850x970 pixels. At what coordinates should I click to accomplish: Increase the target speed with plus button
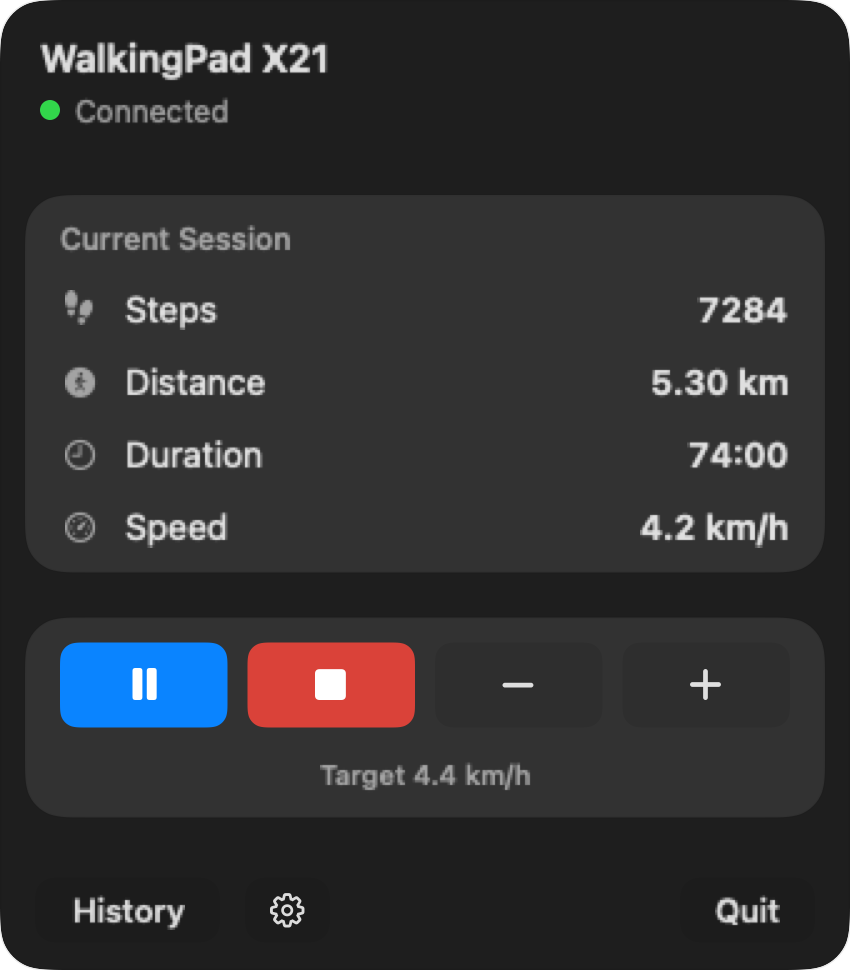705,685
